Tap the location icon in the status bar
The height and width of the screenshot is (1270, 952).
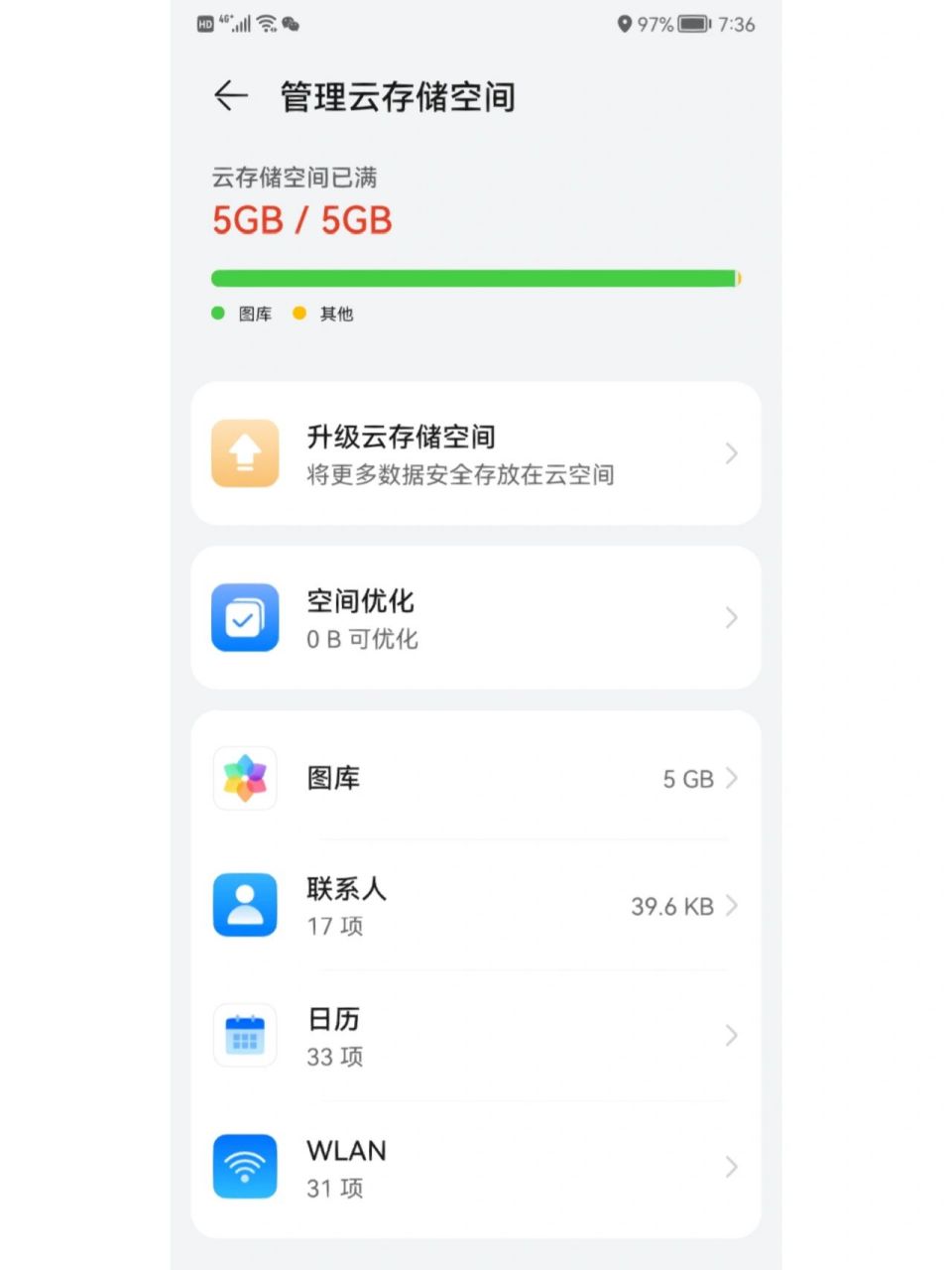pyautogui.click(x=624, y=25)
